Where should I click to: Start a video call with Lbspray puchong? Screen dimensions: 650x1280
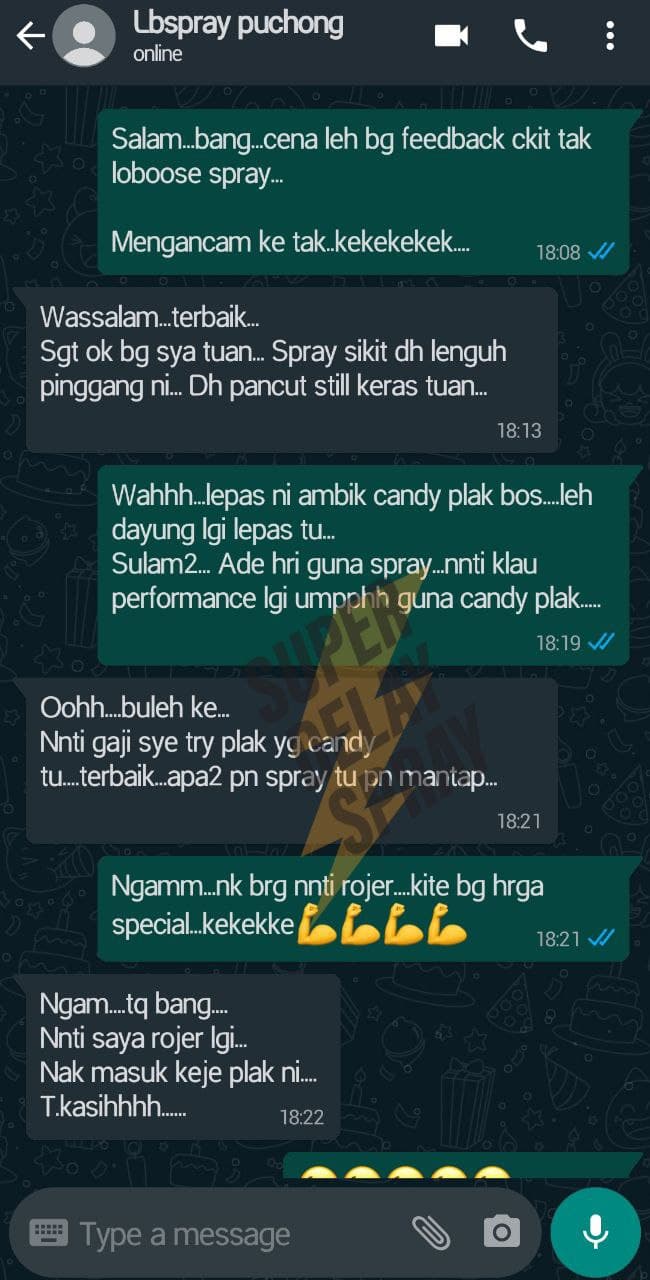[x=451, y=37]
